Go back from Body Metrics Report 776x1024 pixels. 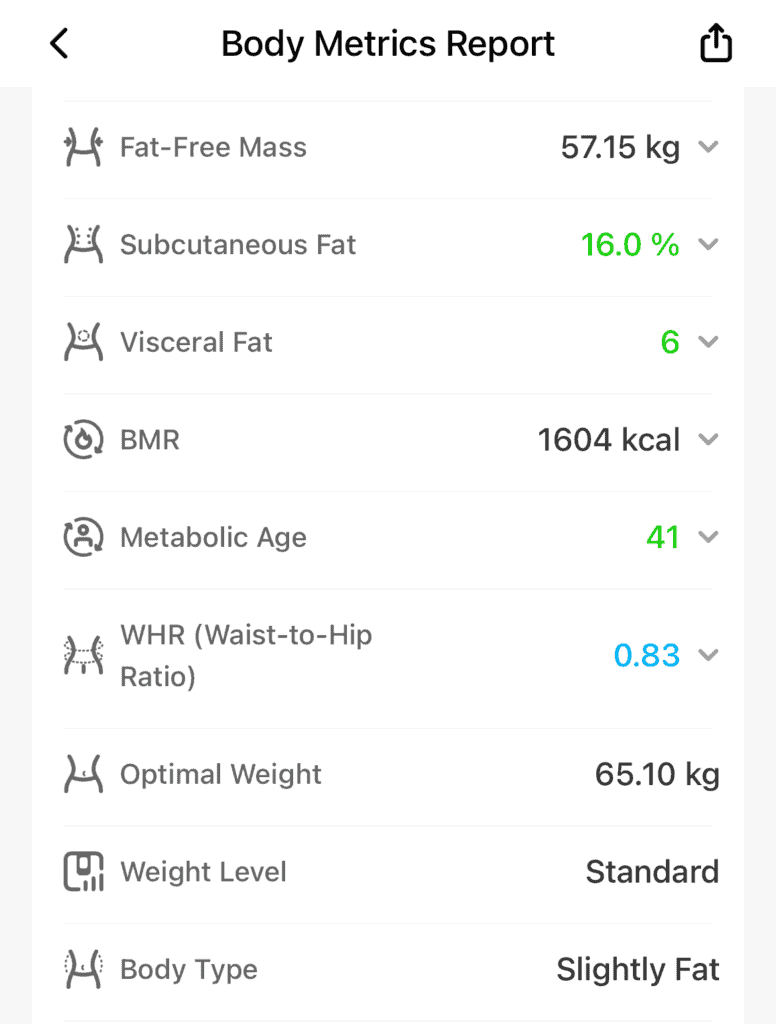coord(60,44)
